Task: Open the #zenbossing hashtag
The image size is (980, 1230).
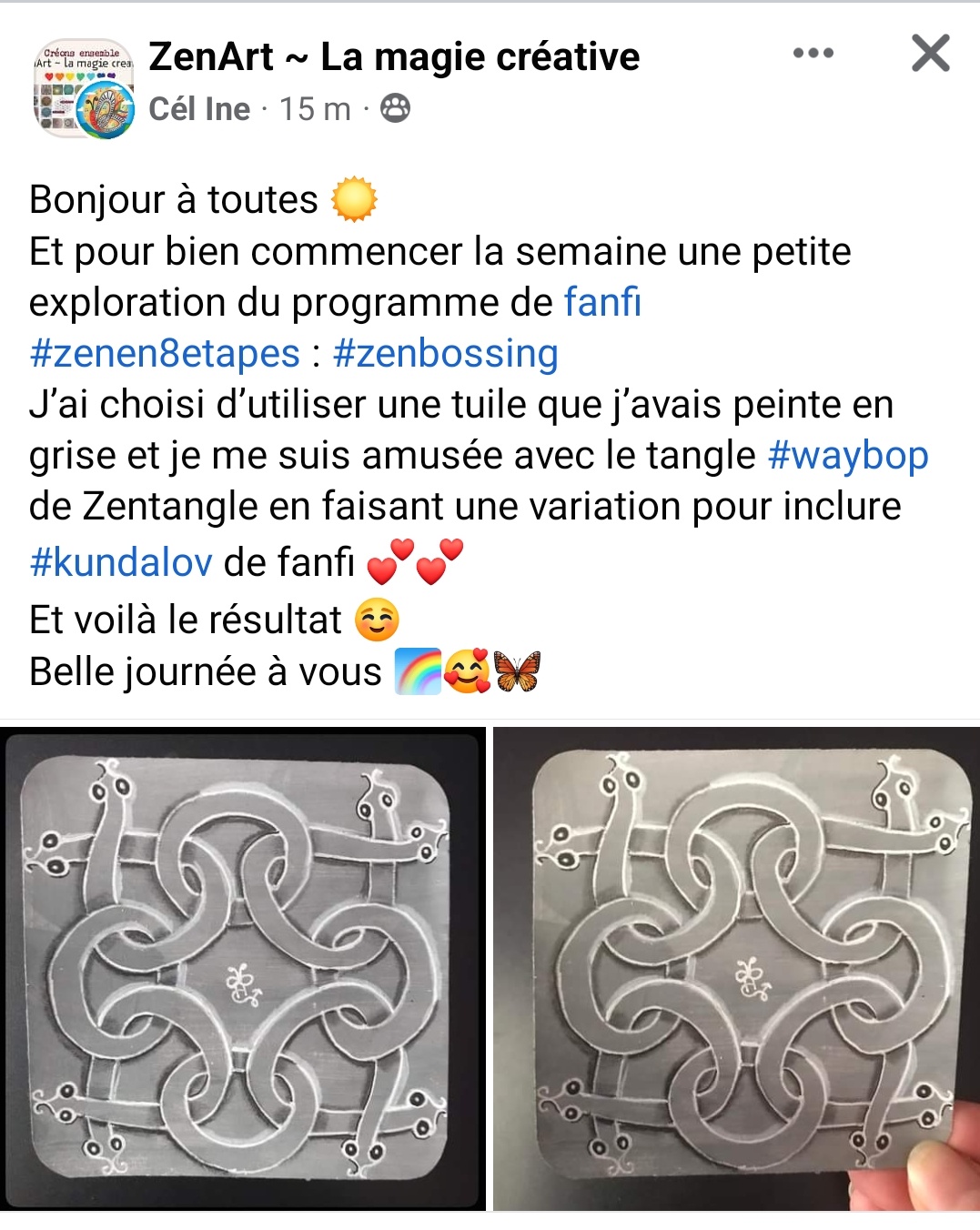Action: tap(445, 354)
